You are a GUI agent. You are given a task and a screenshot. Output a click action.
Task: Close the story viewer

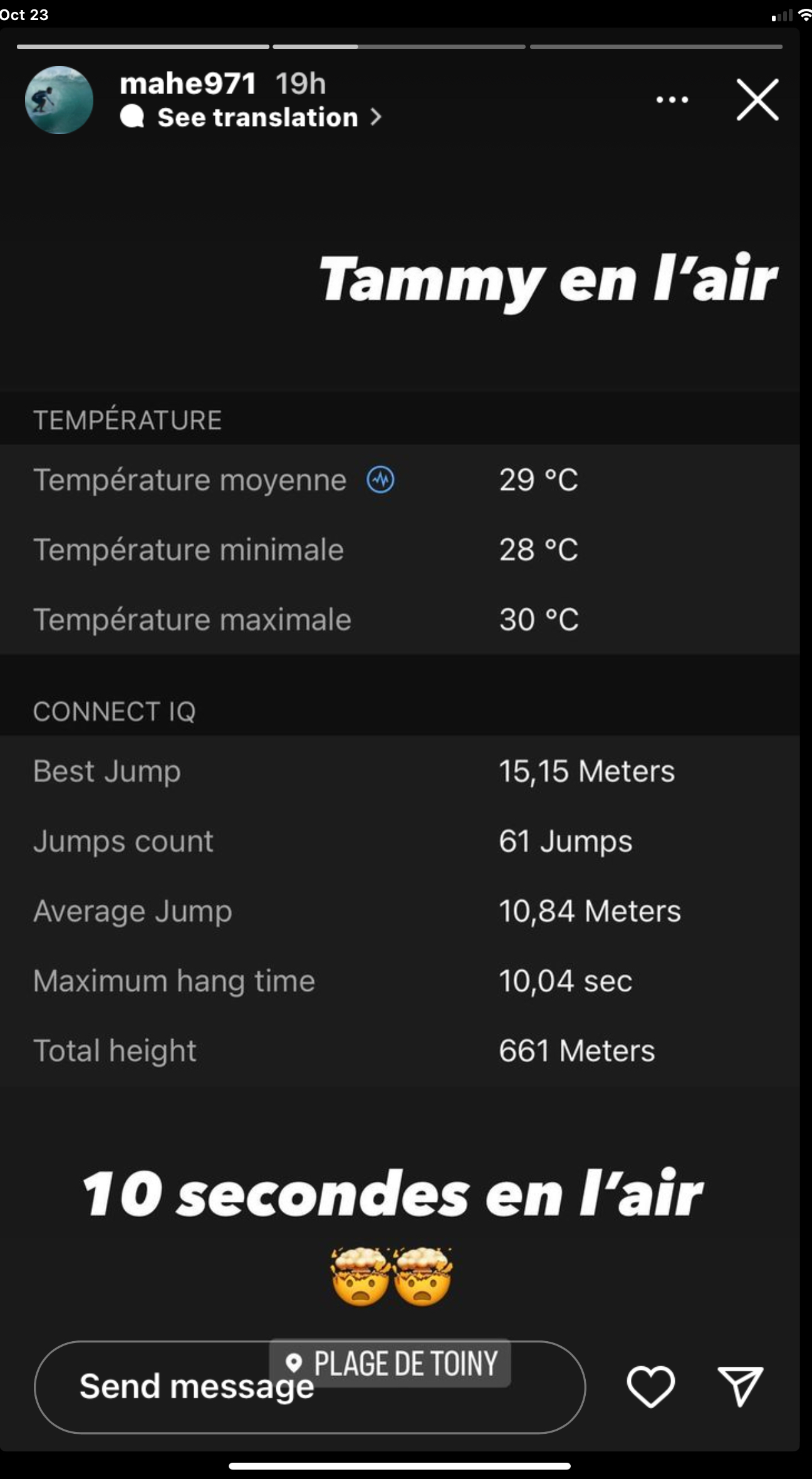pos(757,100)
